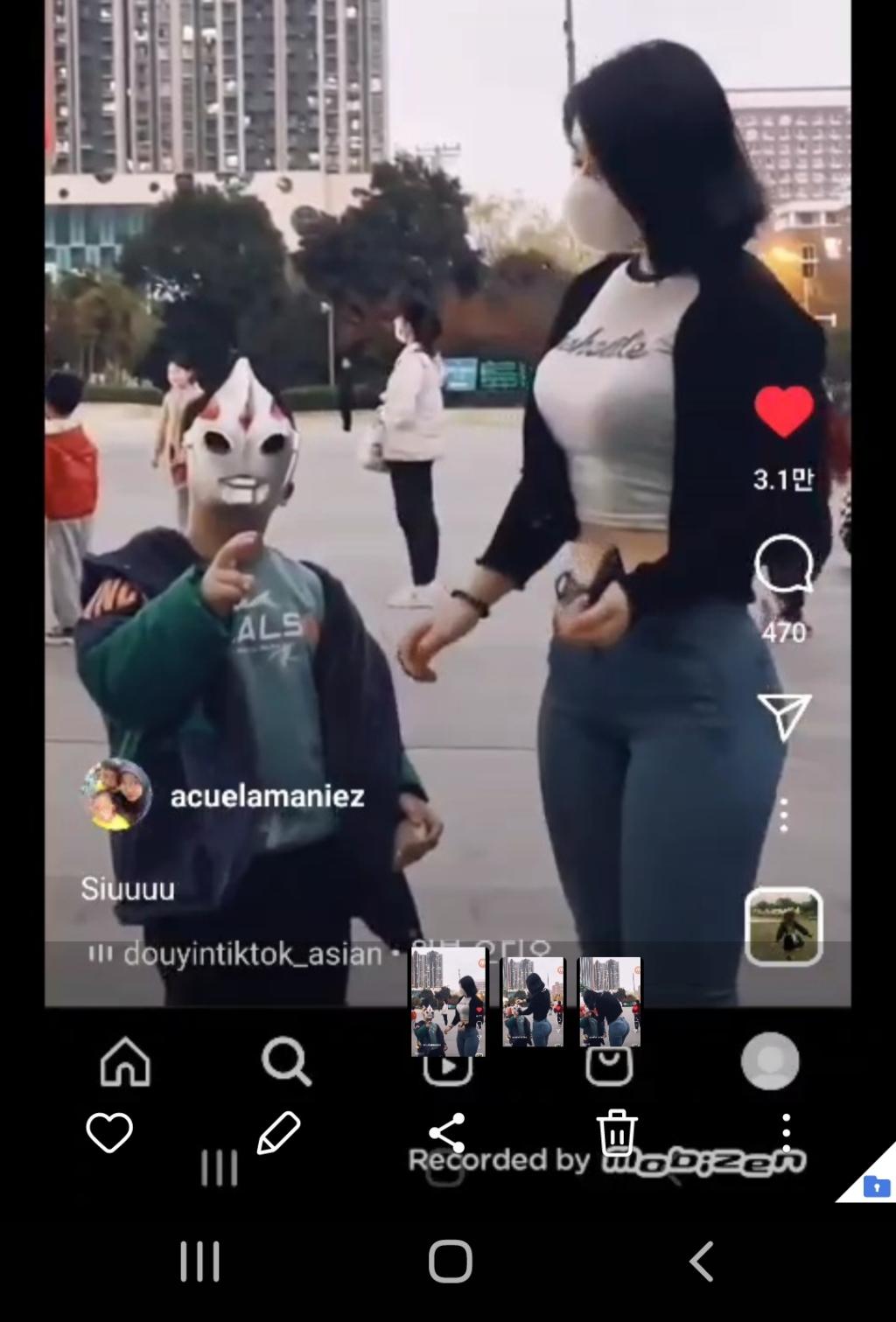Delete this image with the trash icon
This screenshot has height=1322, width=896.
[616, 1133]
